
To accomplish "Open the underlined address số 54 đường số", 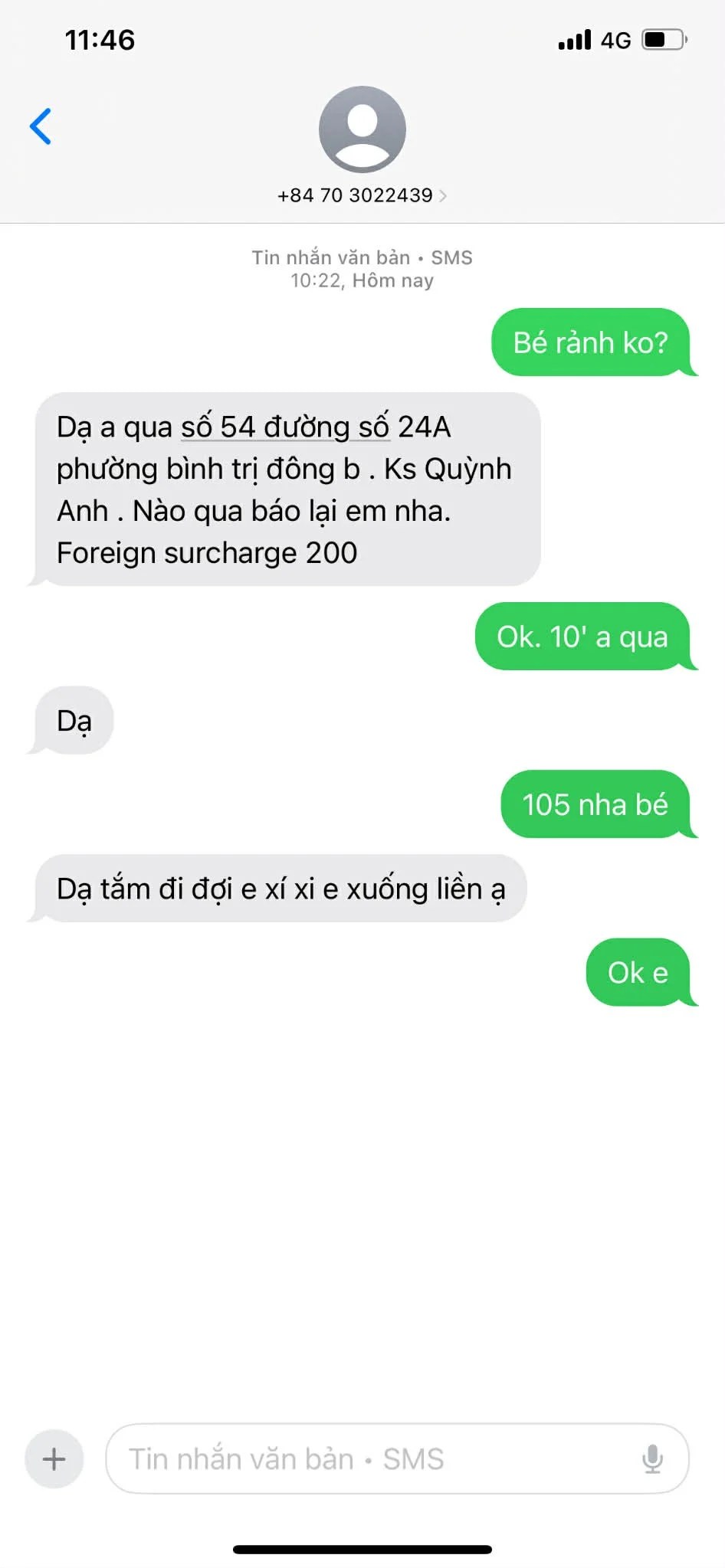I will coord(285,427).
